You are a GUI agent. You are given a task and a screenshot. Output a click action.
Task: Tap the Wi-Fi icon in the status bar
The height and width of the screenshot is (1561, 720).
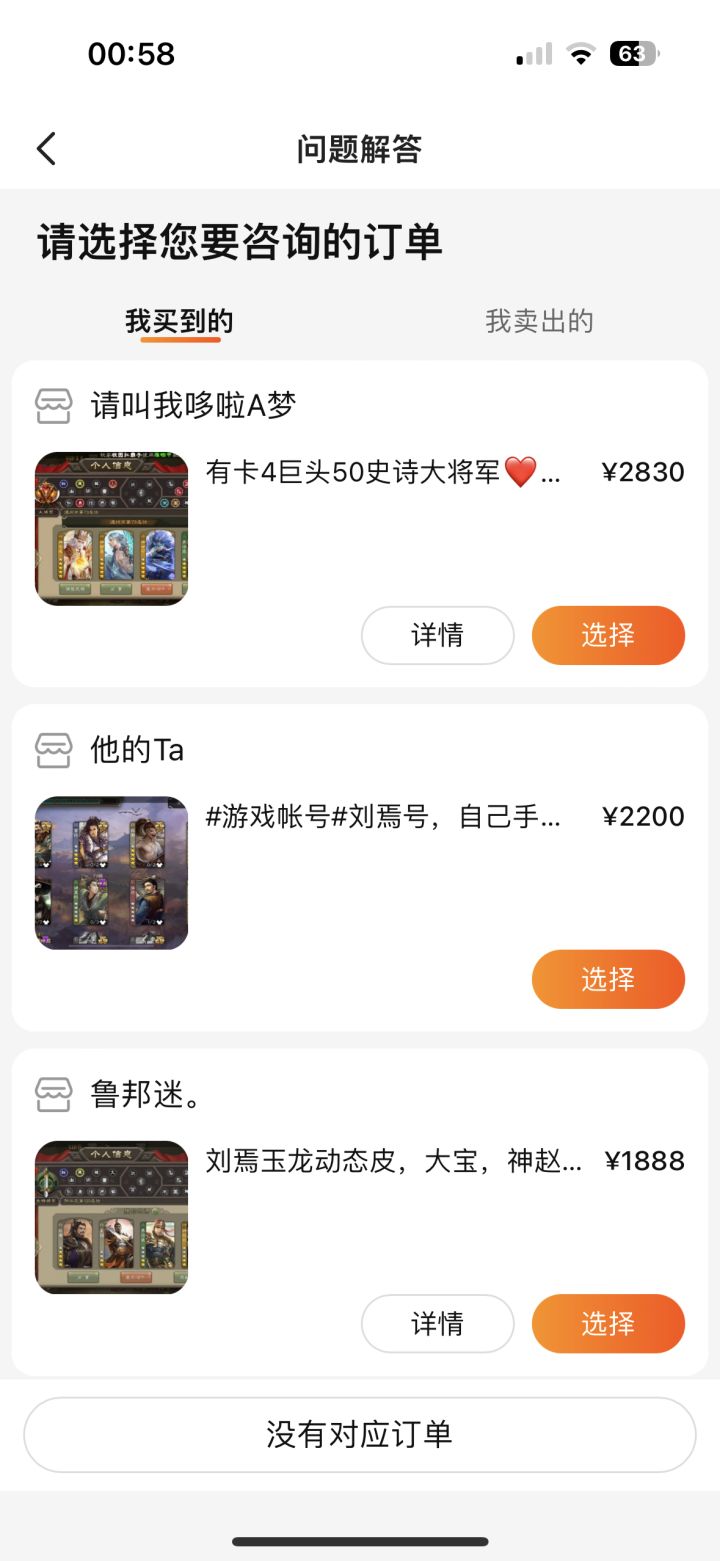[580, 53]
